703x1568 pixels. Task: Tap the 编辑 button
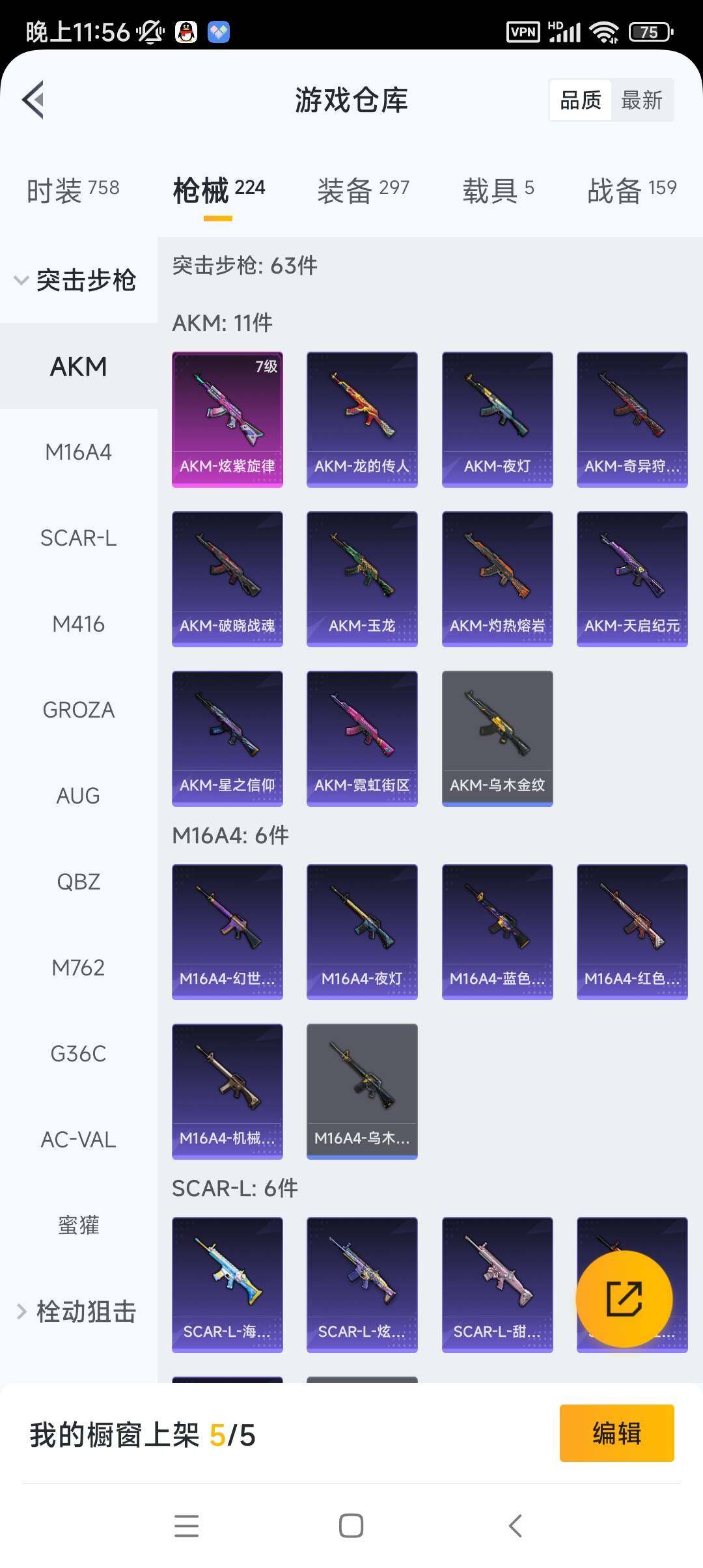tap(616, 1433)
